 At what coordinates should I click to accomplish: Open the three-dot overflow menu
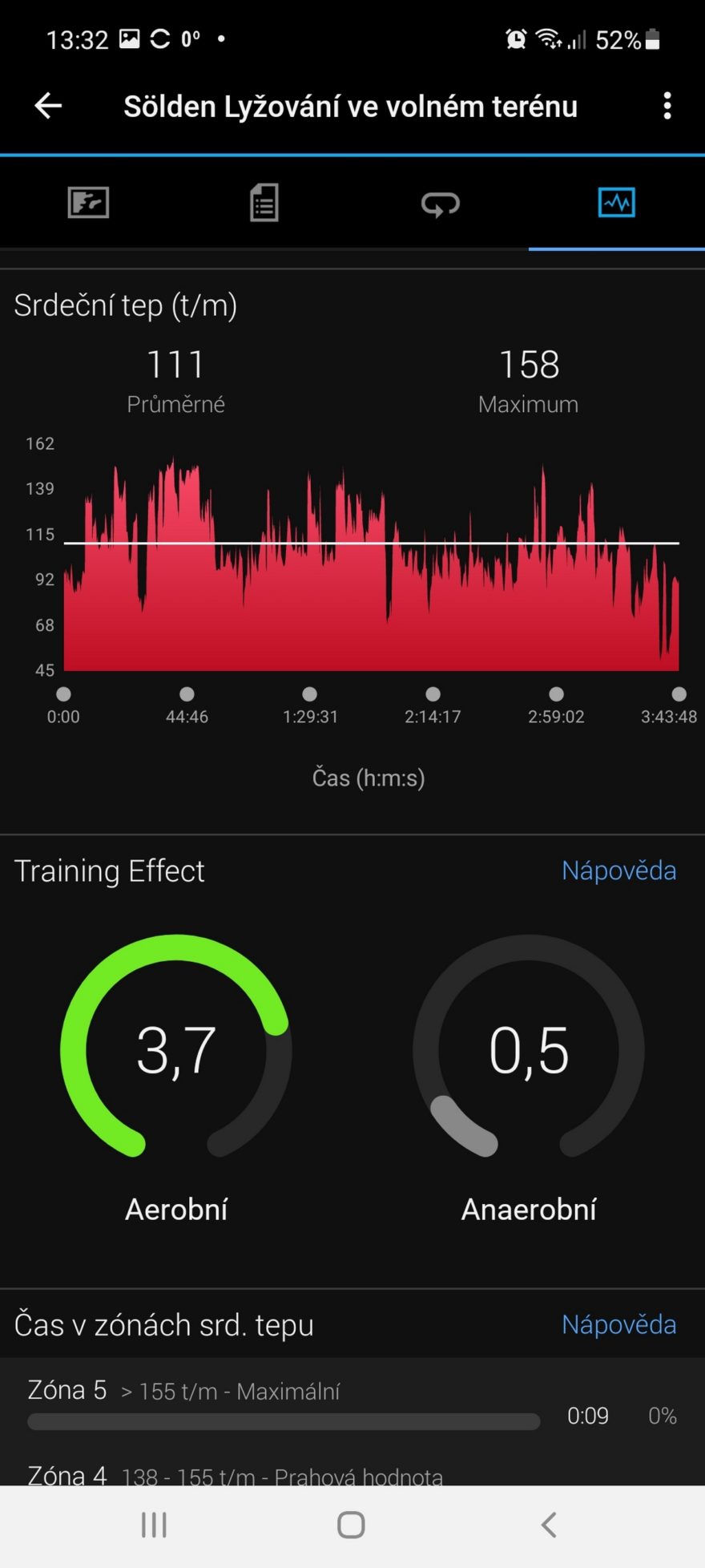[667, 106]
